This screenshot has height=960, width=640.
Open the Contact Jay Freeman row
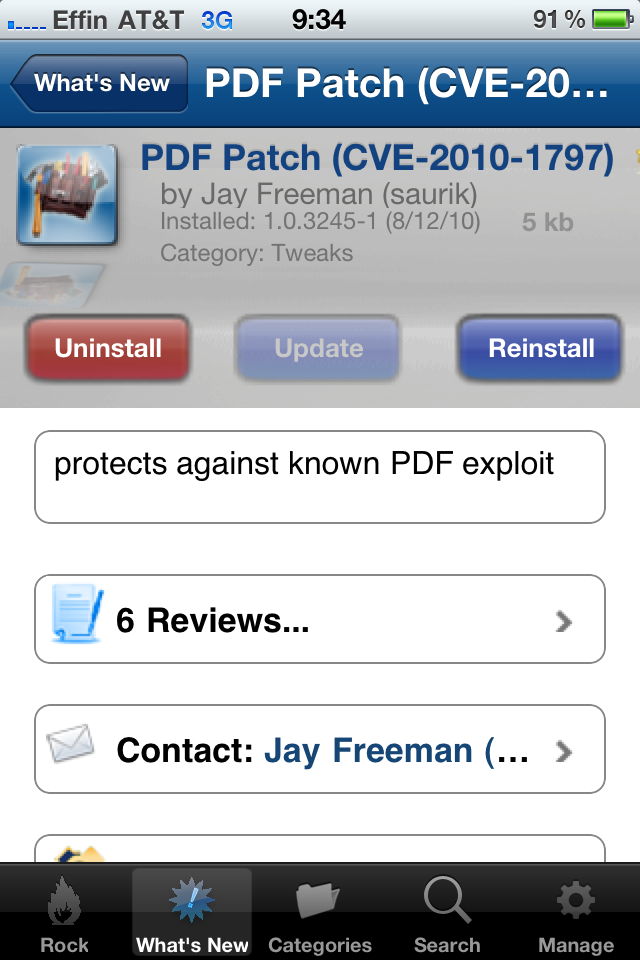pyautogui.click(x=320, y=750)
